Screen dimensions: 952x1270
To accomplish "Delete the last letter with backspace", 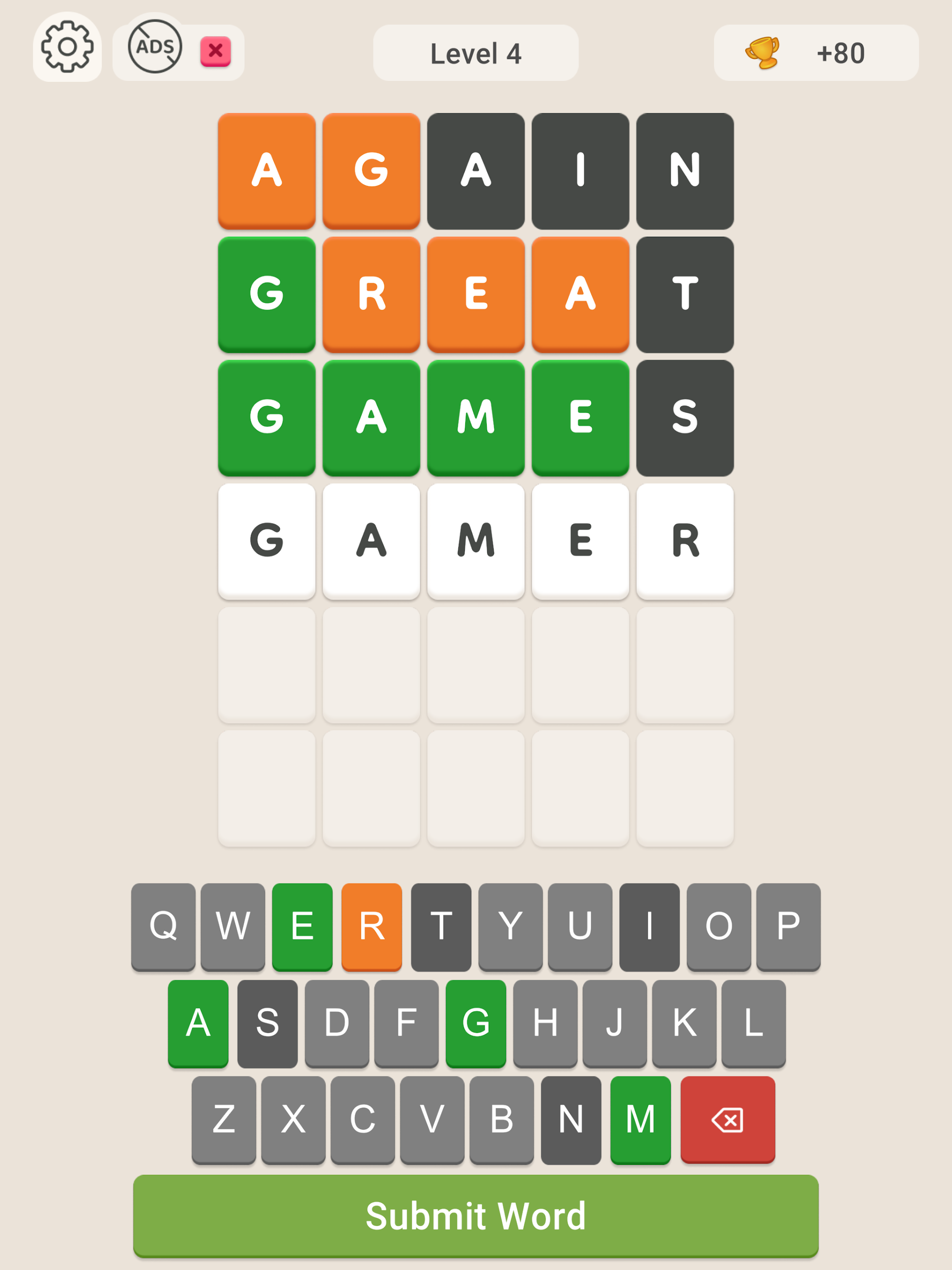I will point(727,1120).
